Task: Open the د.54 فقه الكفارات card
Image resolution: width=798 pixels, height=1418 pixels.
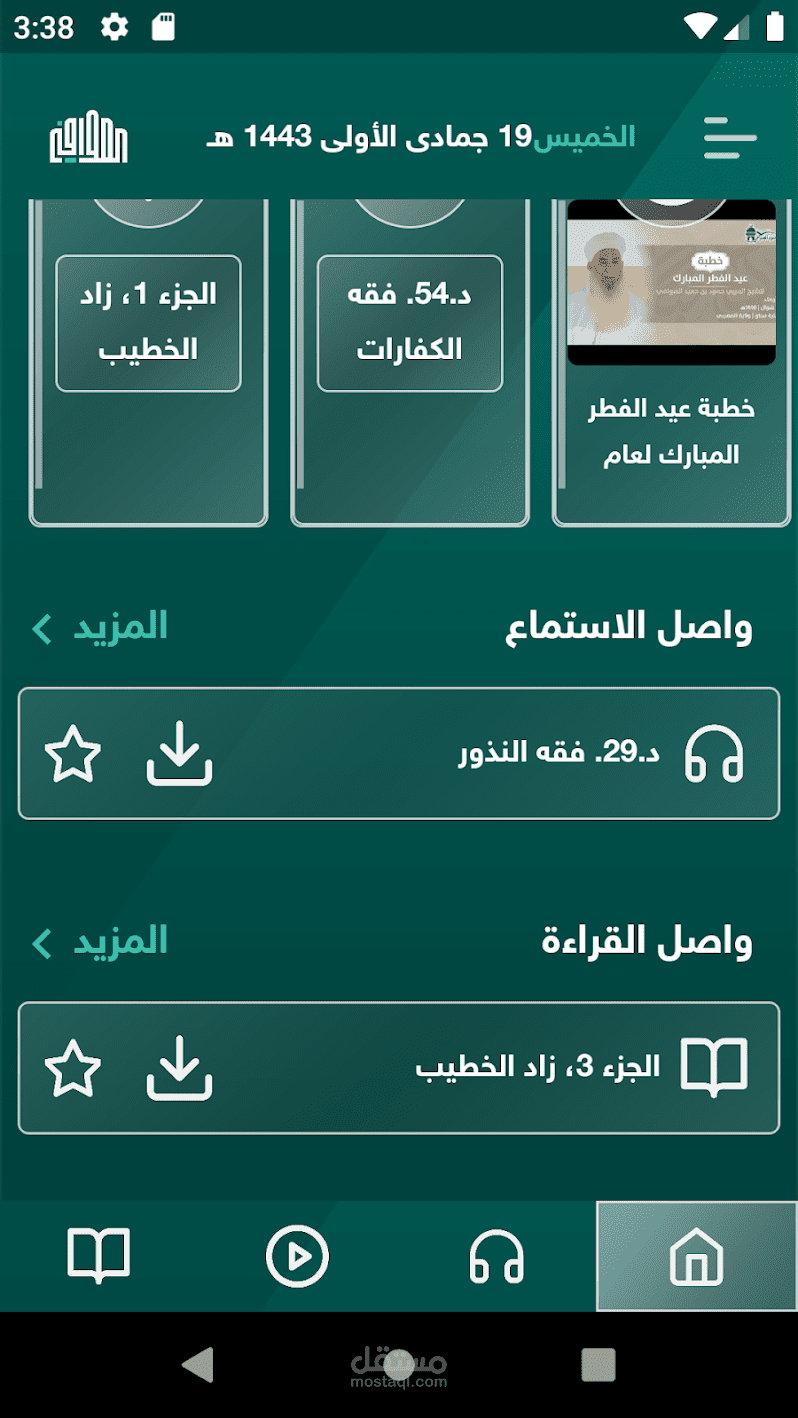Action: tap(410, 360)
